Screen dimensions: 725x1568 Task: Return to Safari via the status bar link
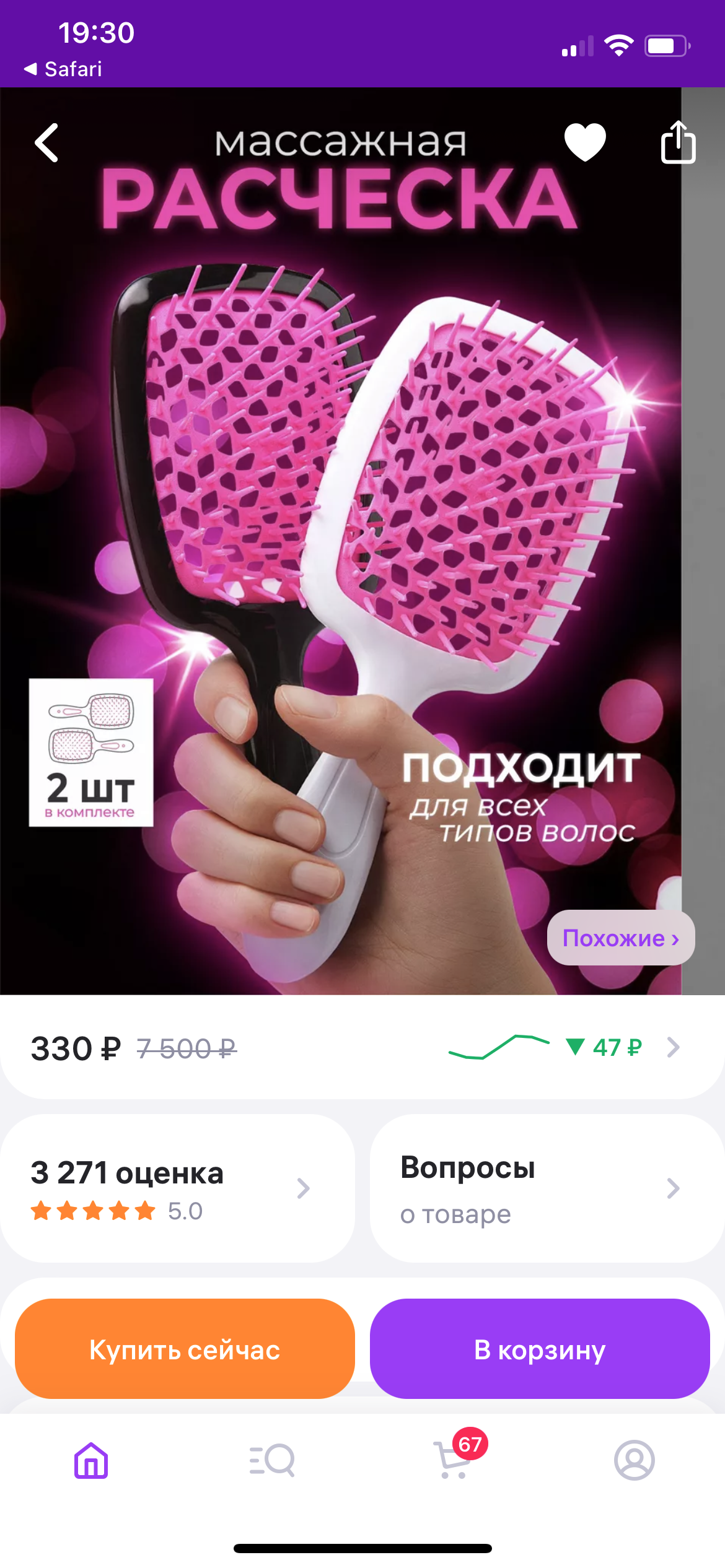(63, 69)
